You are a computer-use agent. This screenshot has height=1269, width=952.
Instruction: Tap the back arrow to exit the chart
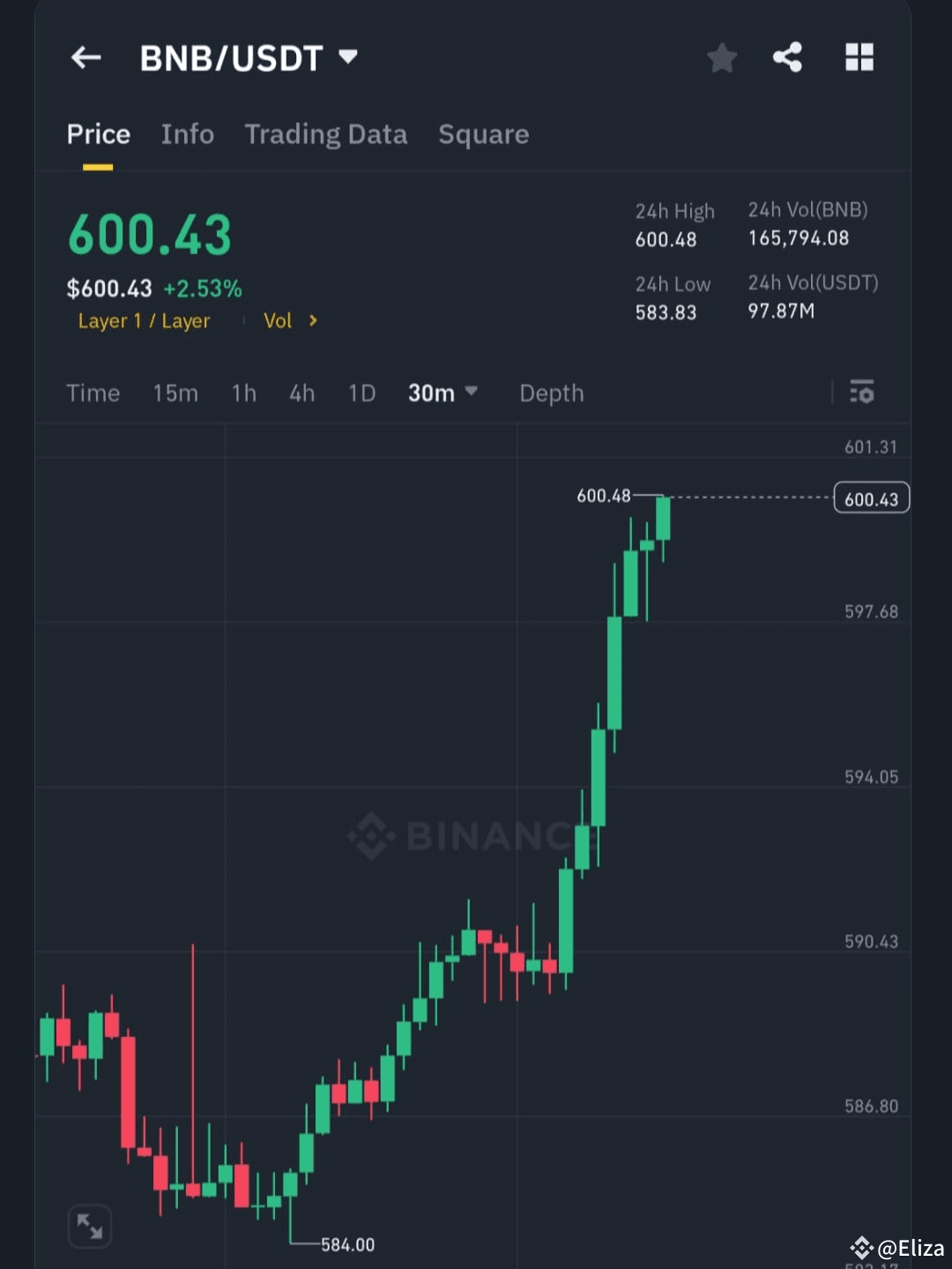(85, 57)
